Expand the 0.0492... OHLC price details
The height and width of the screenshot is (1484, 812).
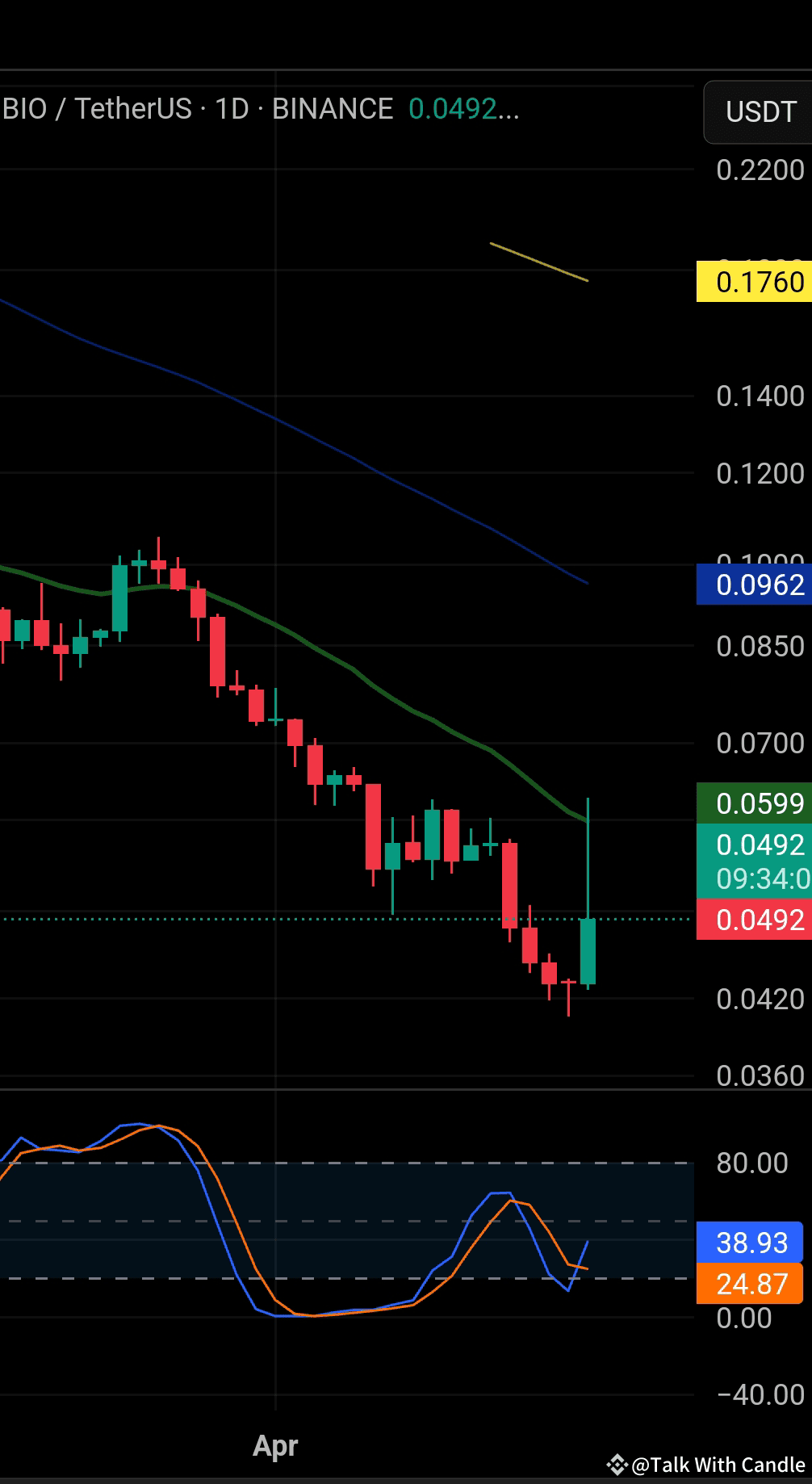(464, 108)
